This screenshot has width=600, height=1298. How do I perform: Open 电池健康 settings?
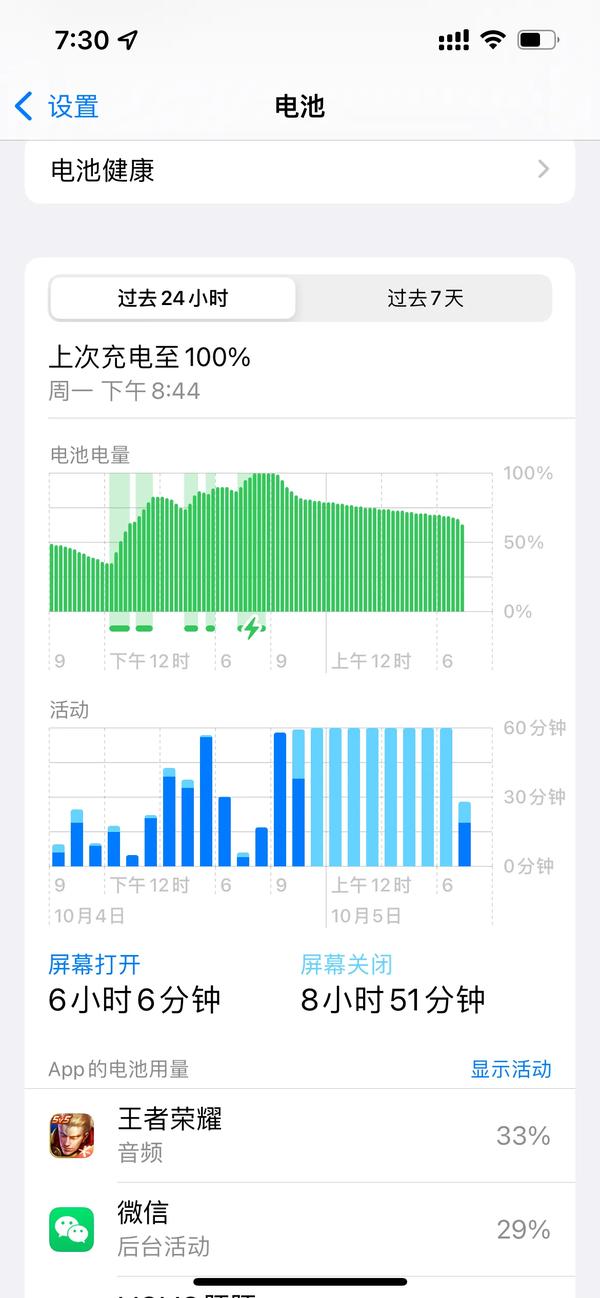point(300,171)
